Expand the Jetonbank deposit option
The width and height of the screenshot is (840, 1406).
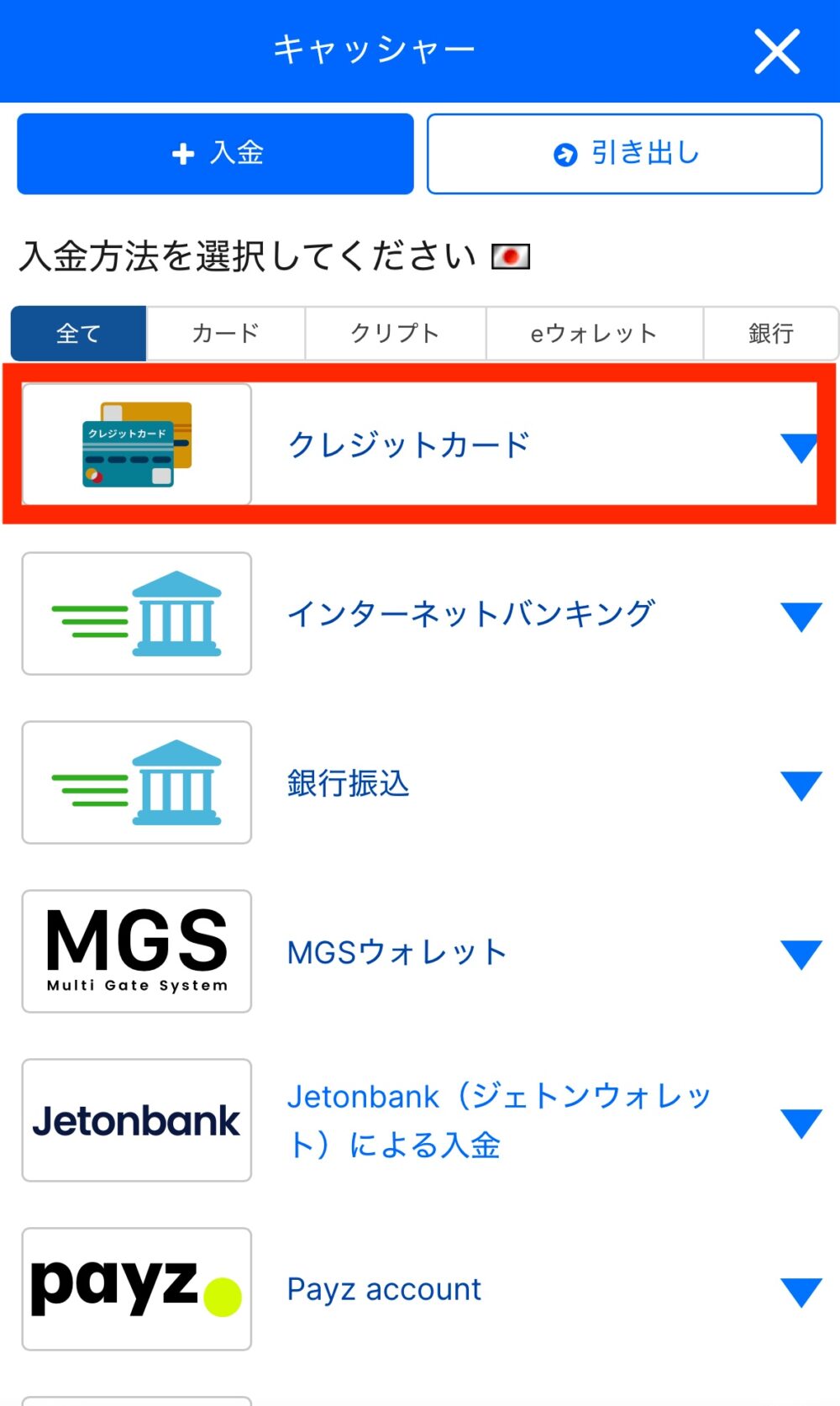(x=800, y=1123)
